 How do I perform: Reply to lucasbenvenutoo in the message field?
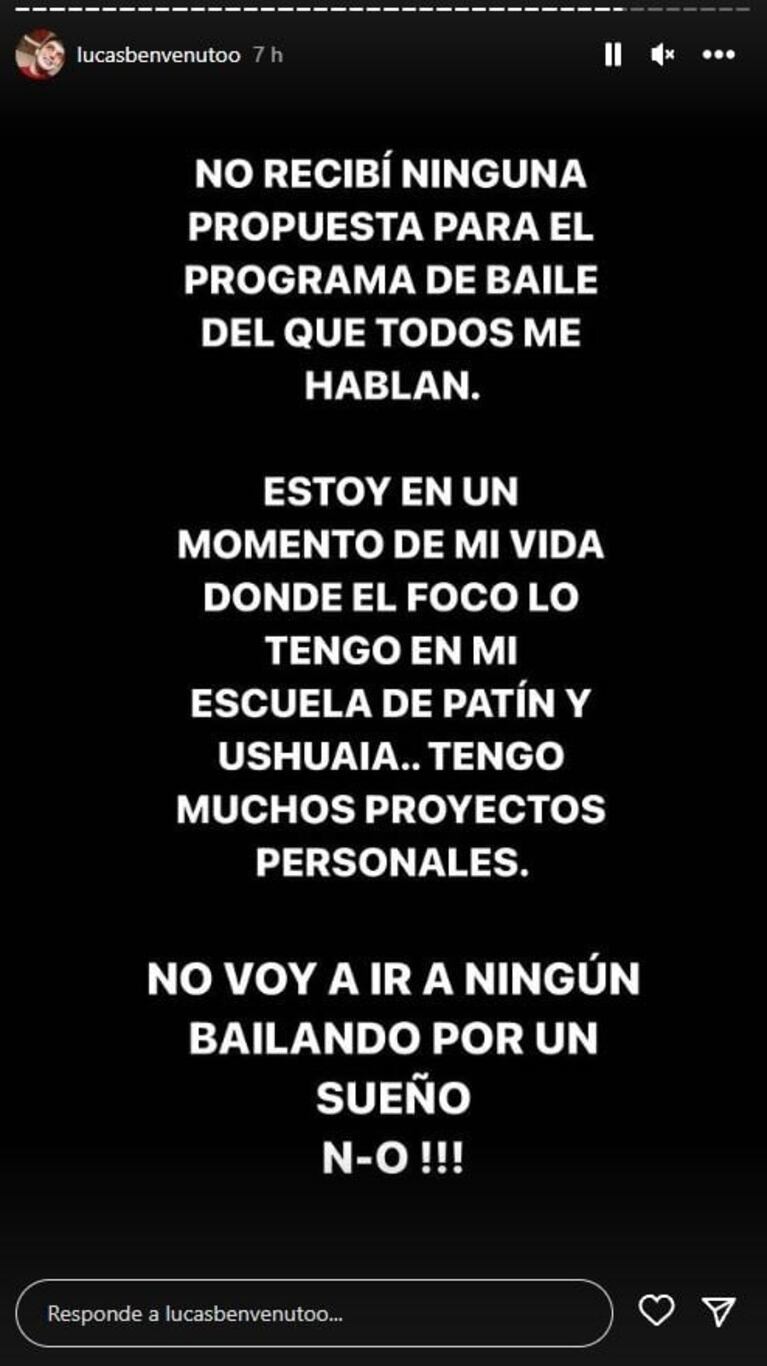(x=313, y=1313)
